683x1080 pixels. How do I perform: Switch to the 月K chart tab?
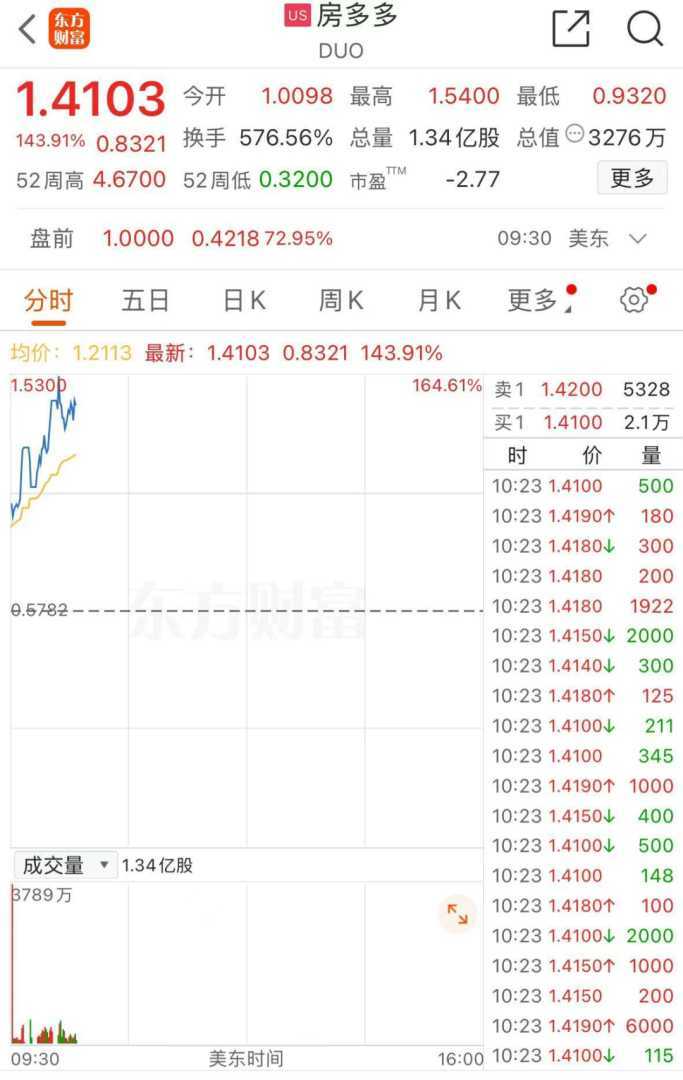click(x=439, y=300)
